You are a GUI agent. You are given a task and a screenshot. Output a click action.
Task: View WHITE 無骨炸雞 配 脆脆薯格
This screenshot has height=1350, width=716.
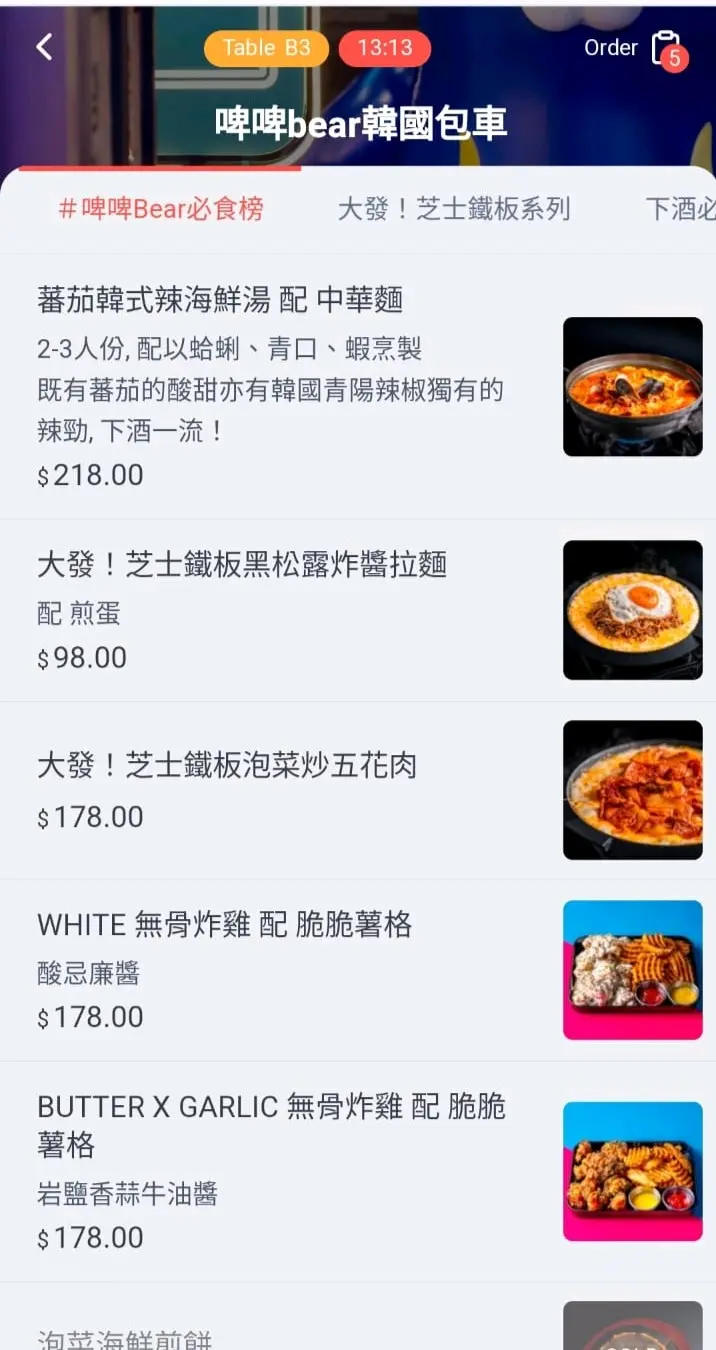coord(224,925)
